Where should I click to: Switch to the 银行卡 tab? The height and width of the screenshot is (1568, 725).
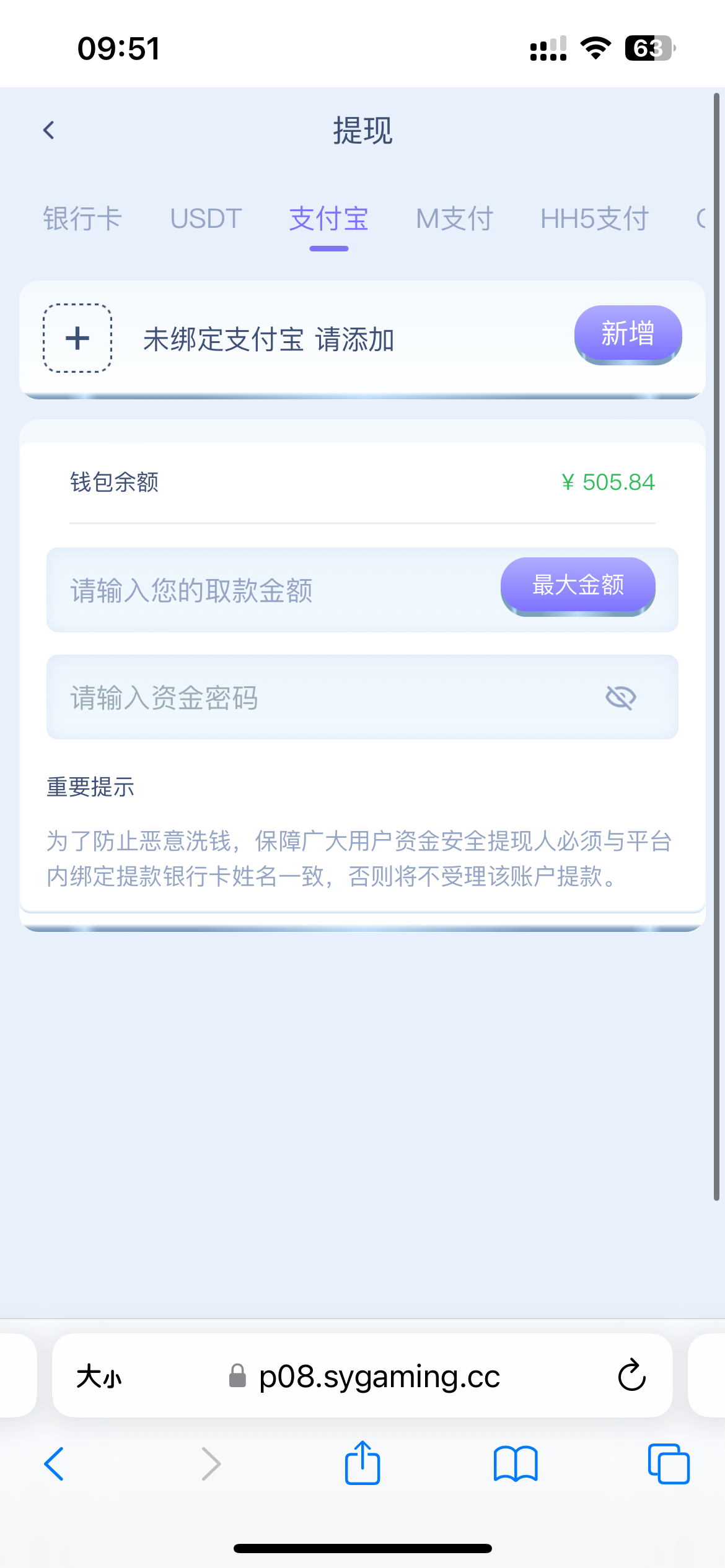click(x=82, y=219)
